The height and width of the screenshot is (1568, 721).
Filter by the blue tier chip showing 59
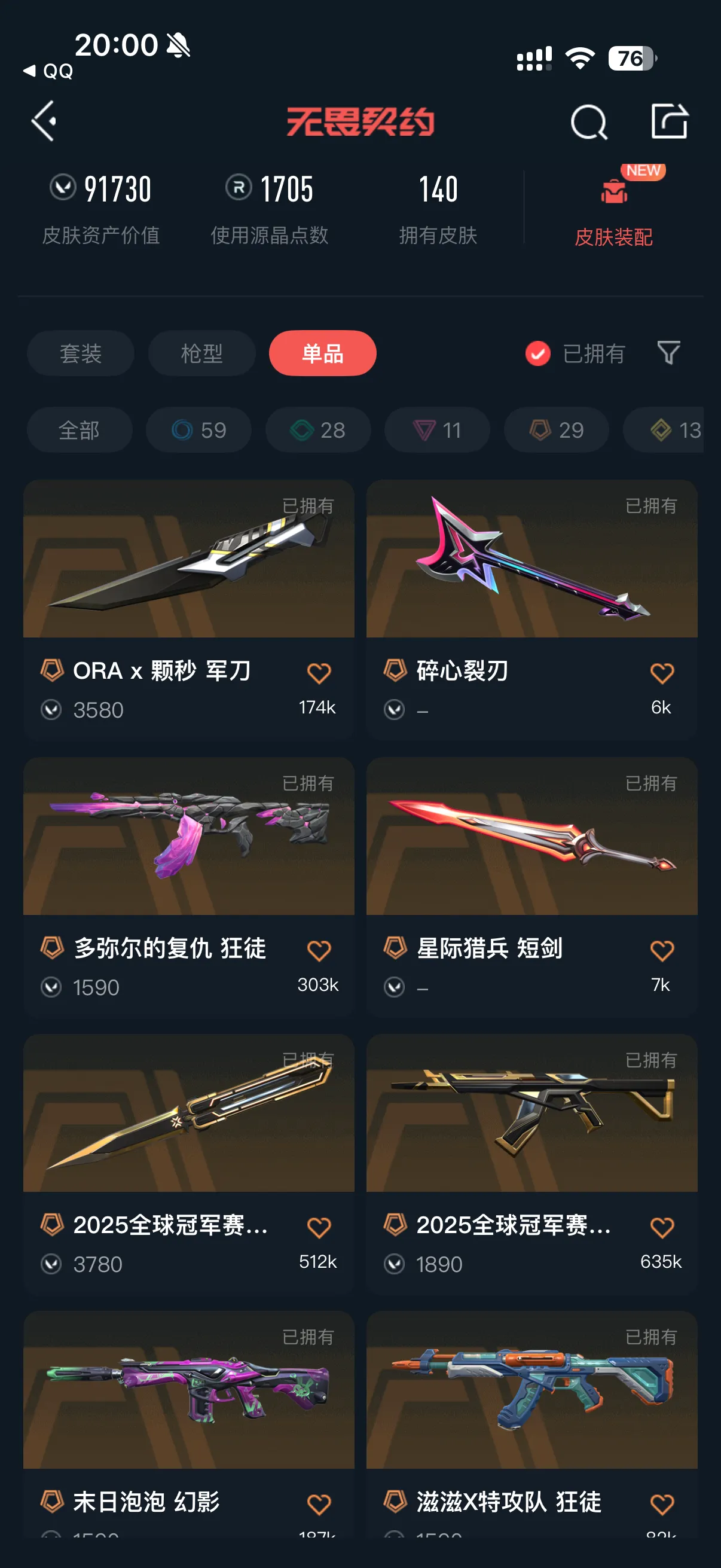click(x=198, y=430)
